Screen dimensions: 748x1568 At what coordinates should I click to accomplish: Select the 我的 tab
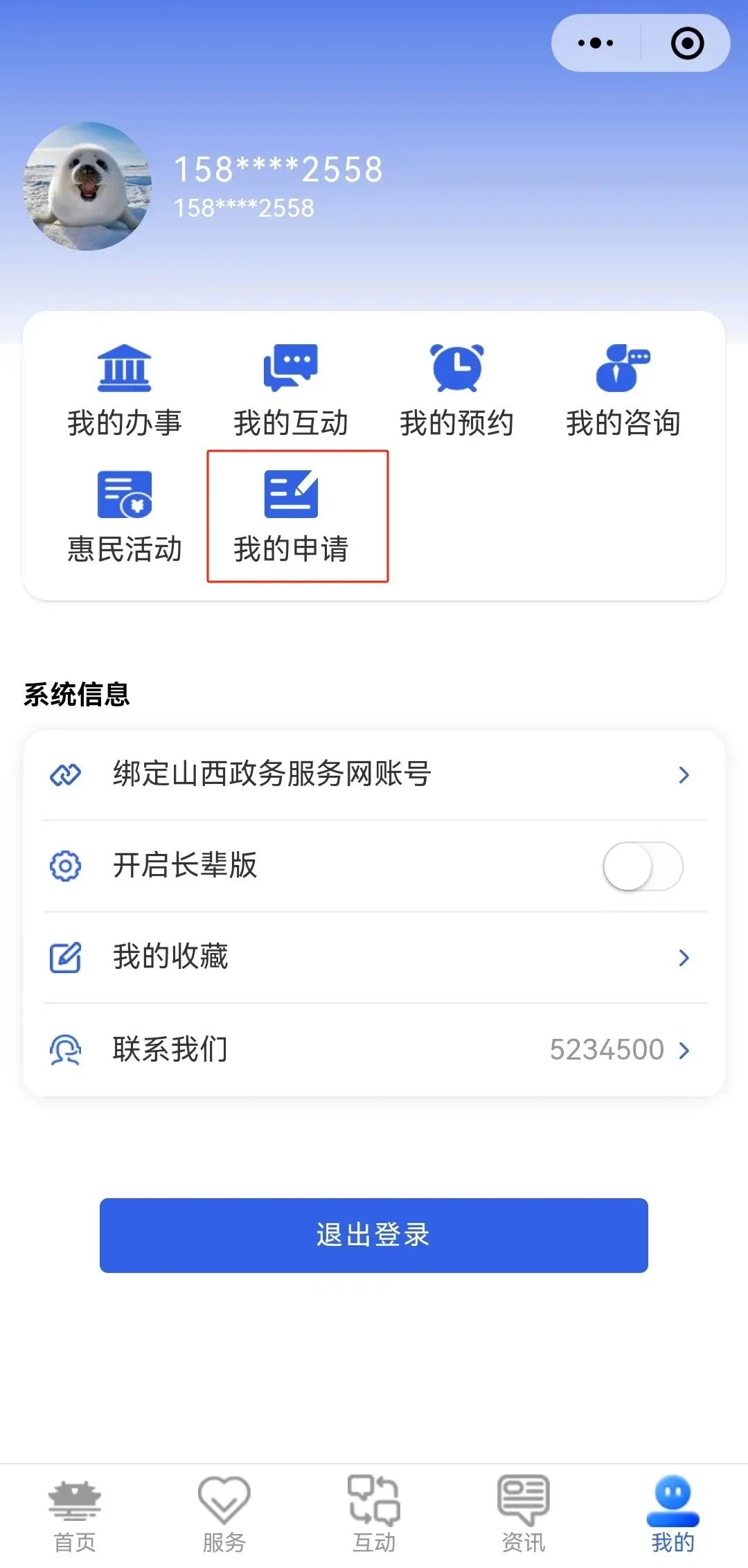(673, 1514)
